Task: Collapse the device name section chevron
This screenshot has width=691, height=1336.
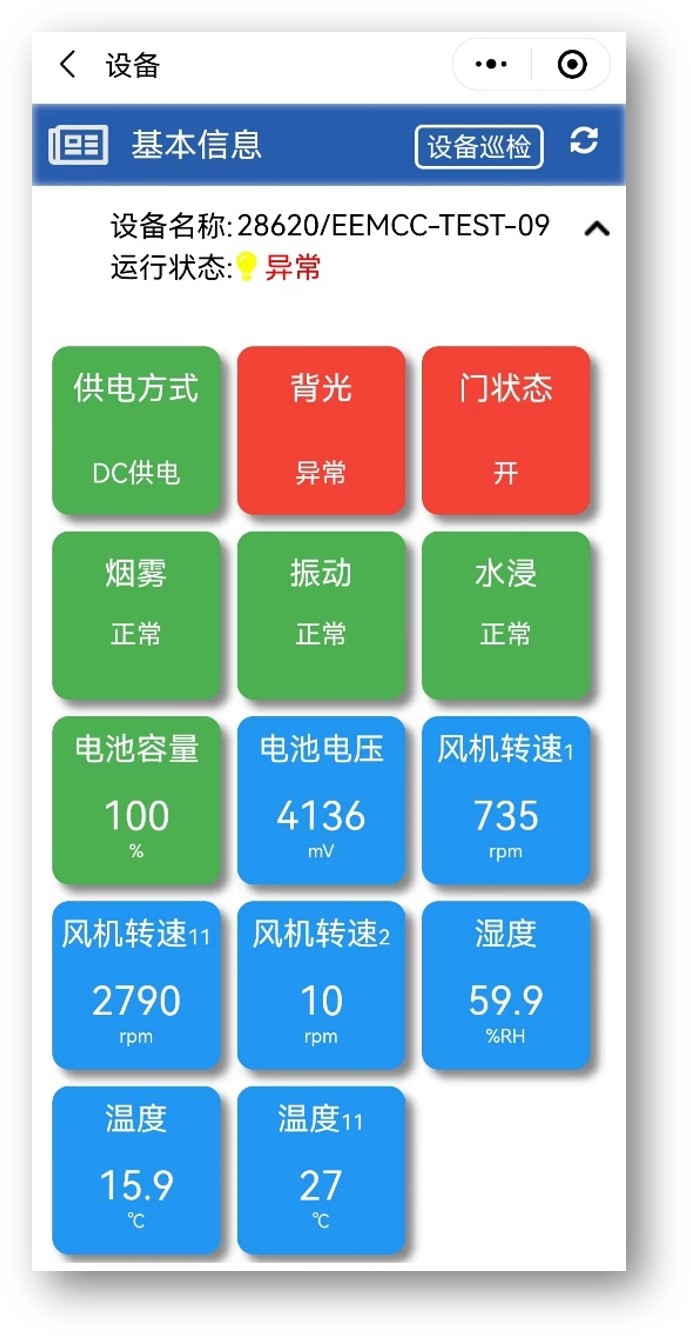Action: (596, 228)
